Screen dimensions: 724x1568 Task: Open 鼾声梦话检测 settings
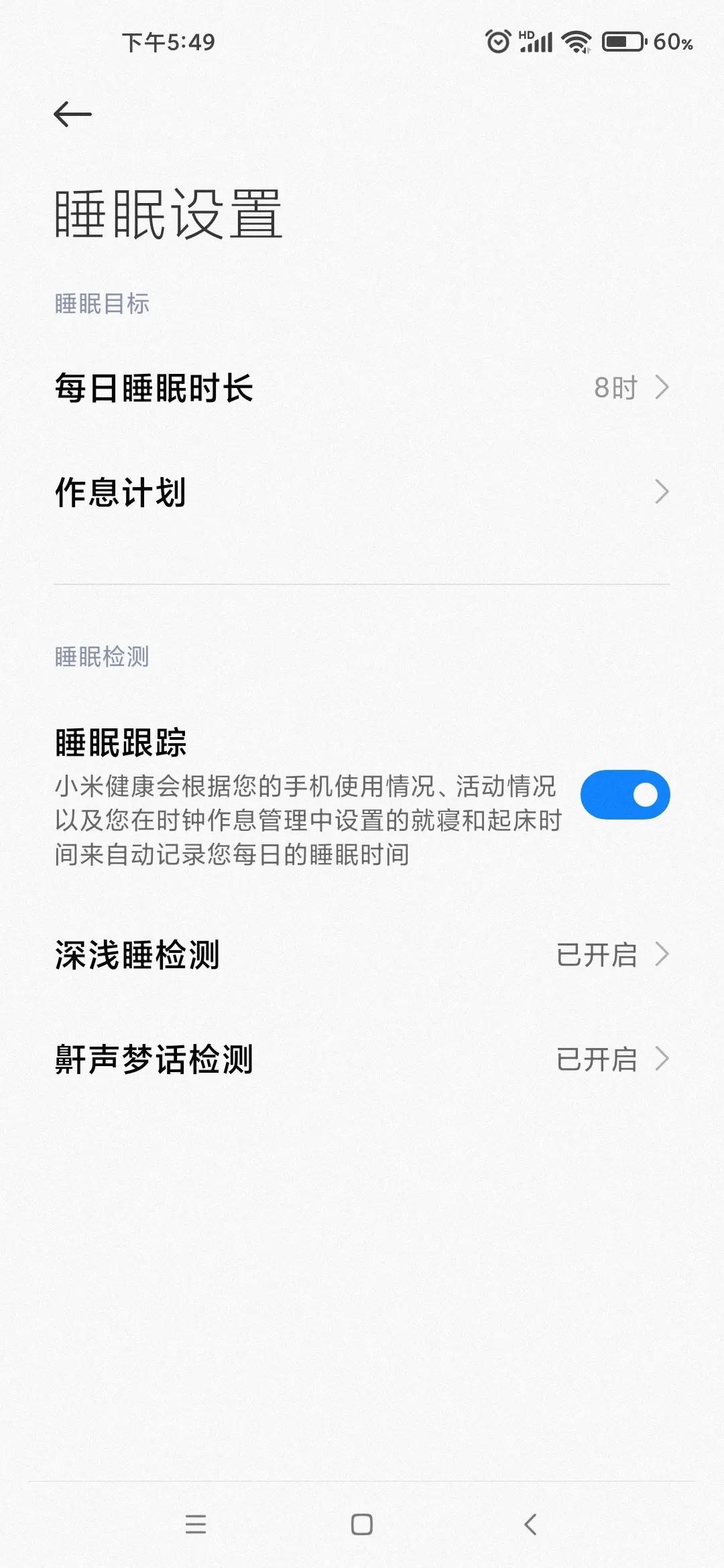(362, 1059)
